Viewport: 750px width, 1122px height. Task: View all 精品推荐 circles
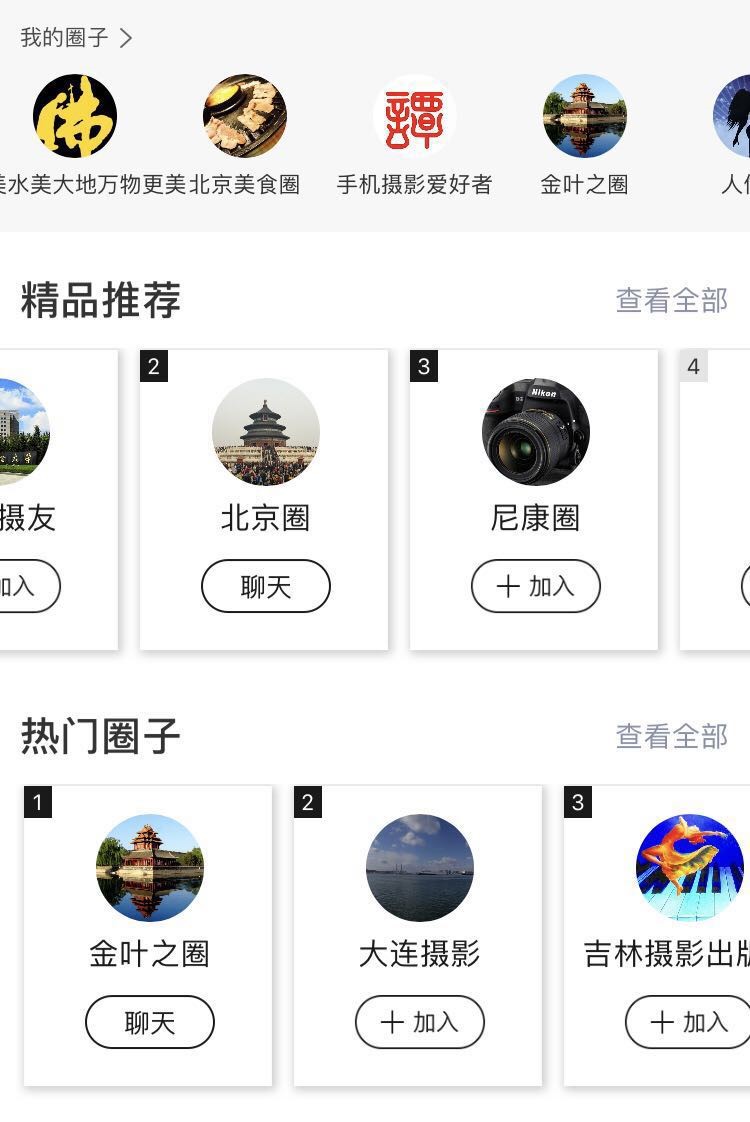pos(671,300)
